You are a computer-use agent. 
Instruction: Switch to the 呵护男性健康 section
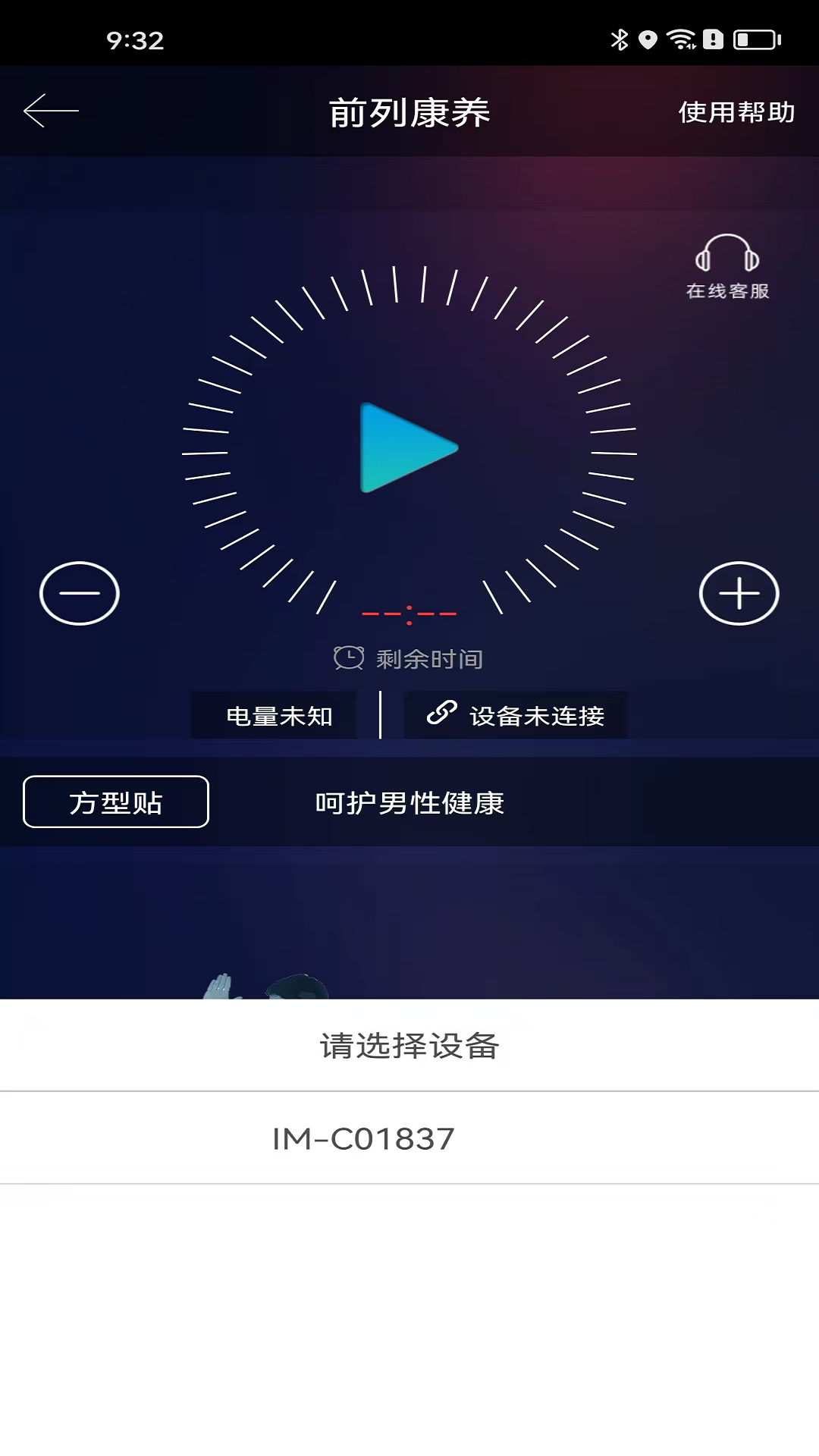412,804
